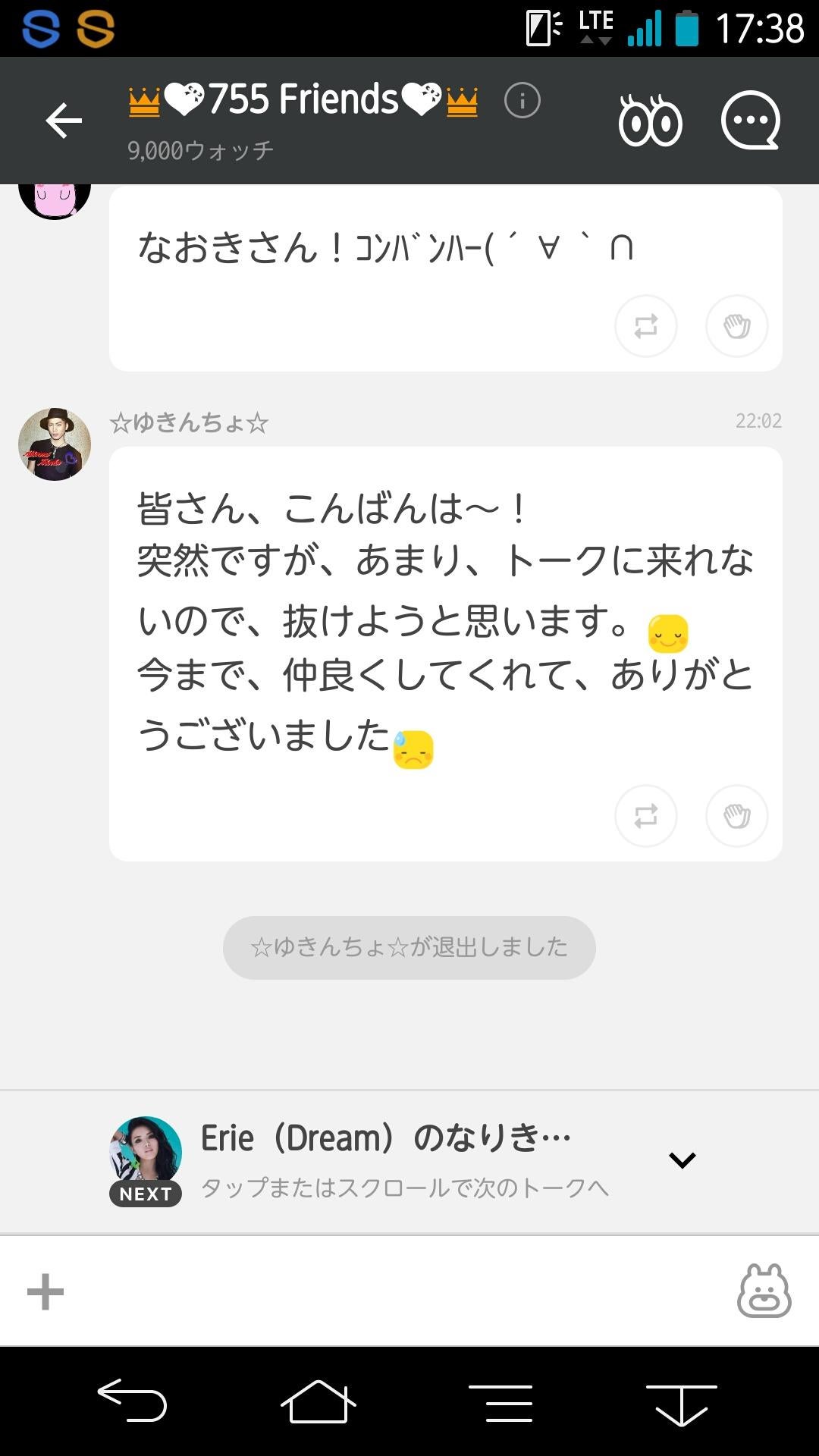Tap the ☆ゆきんちょ☆が退出しました notice
The height and width of the screenshot is (1456, 819).
(408, 946)
